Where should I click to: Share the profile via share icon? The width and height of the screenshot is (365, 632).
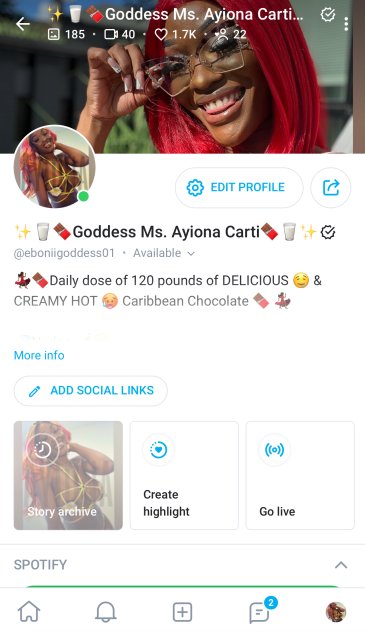pos(331,187)
